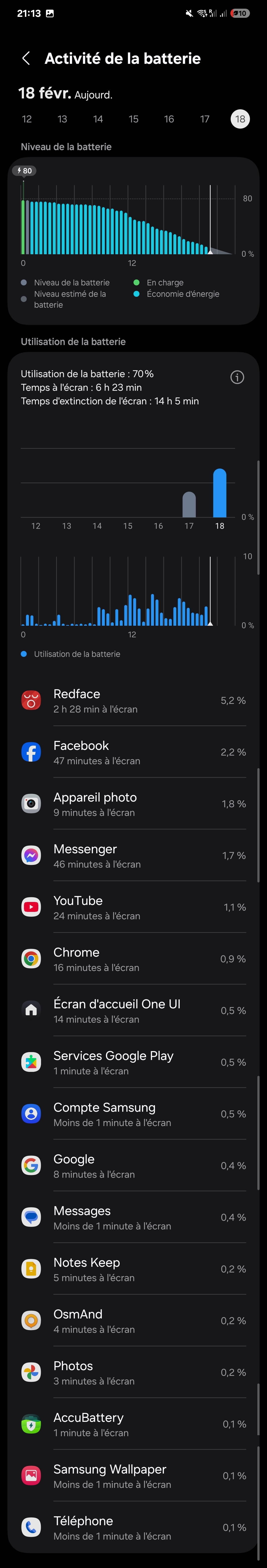Screen dimensions: 267x1568
Task: Switch to day 17 in the date row
Action: 205,119
